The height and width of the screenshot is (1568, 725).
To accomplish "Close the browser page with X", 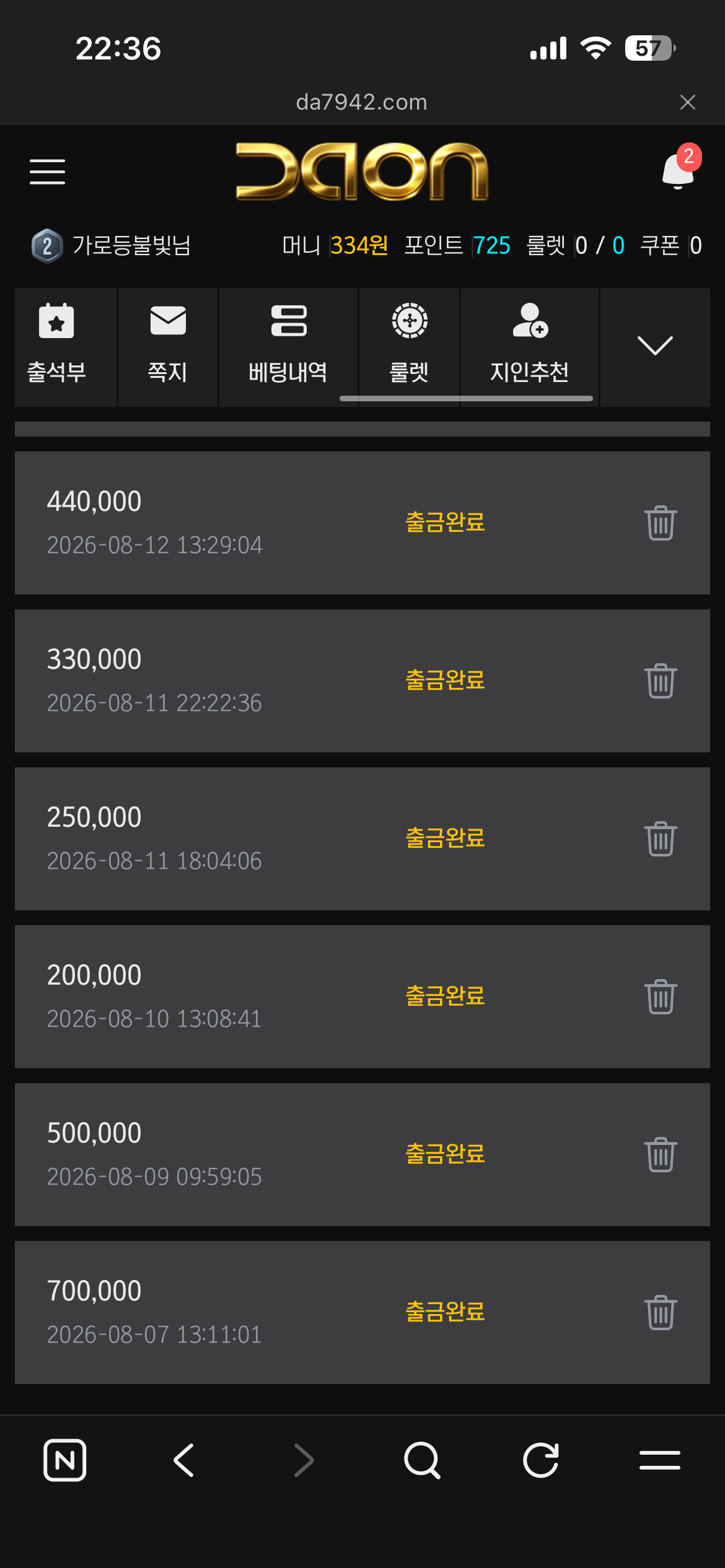I will pos(687,102).
